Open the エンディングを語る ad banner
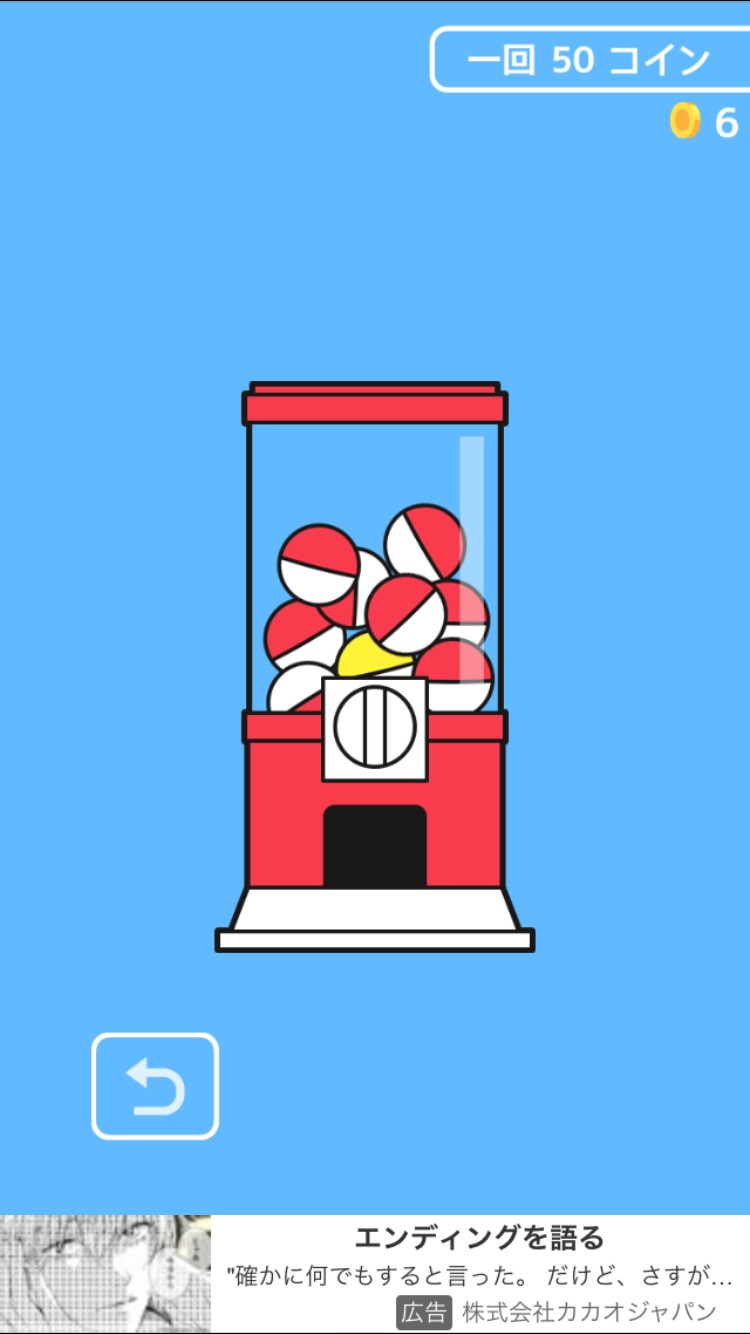 478,1272
